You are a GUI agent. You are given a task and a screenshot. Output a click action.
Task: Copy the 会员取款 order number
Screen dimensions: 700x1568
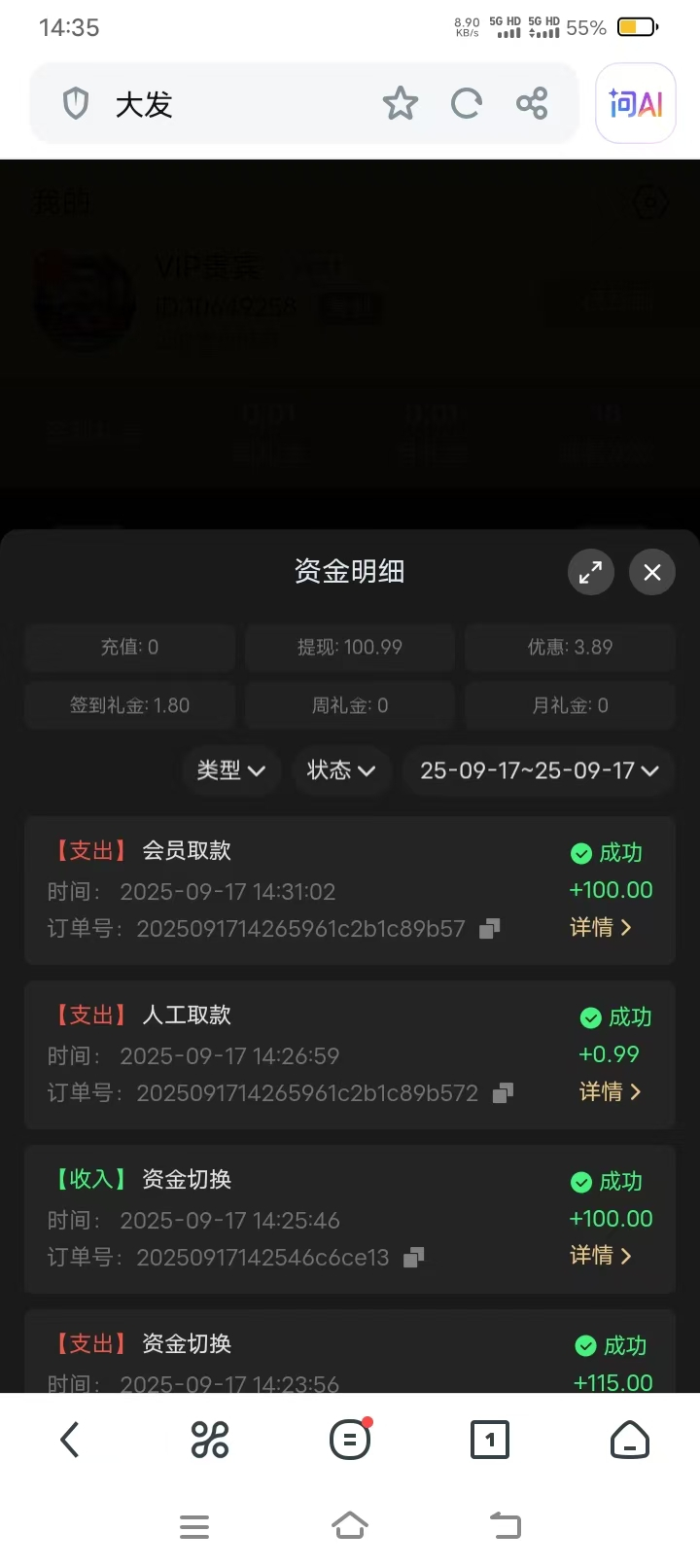tap(490, 929)
